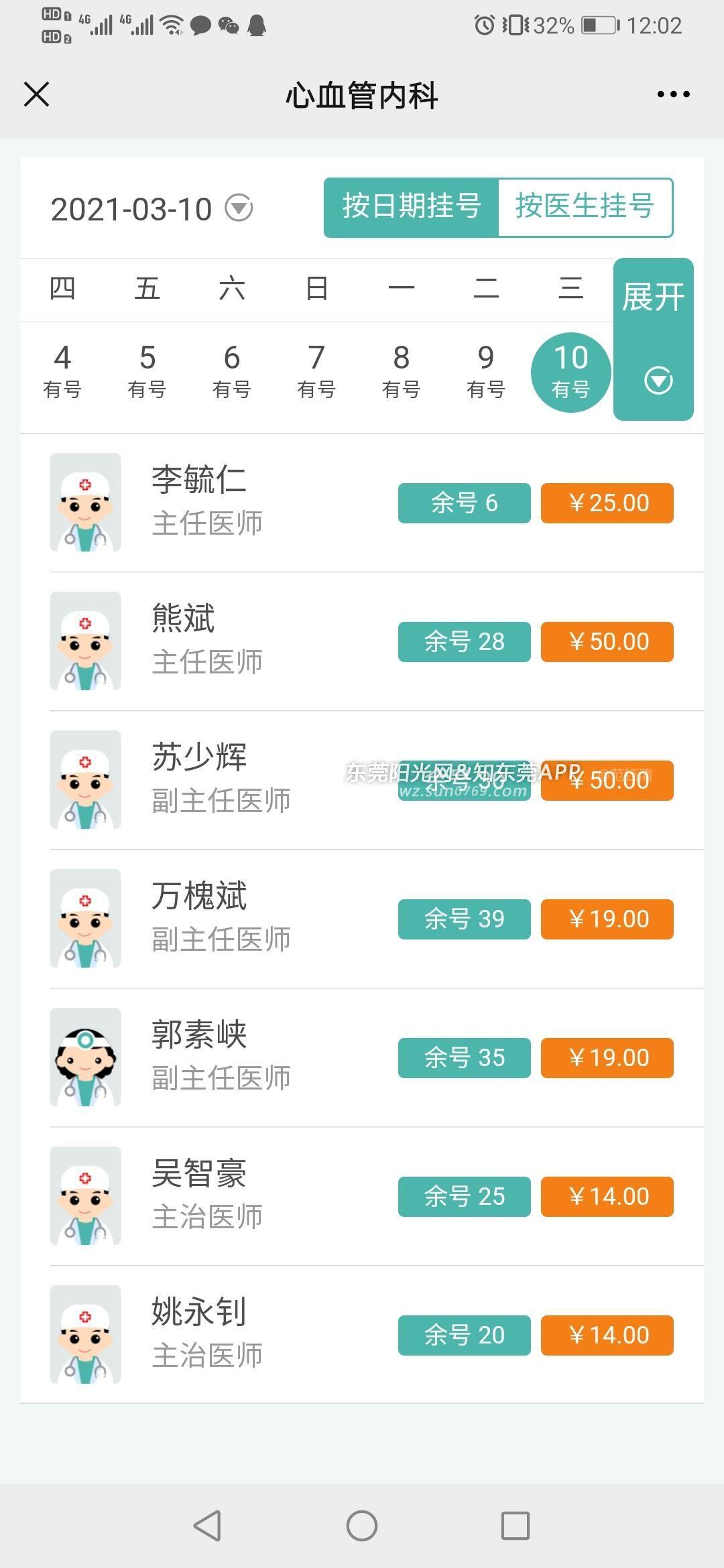The height and width of the screenshot is (1568, 724).
Task: Go back with system back button
Action: pos(207,1526)
